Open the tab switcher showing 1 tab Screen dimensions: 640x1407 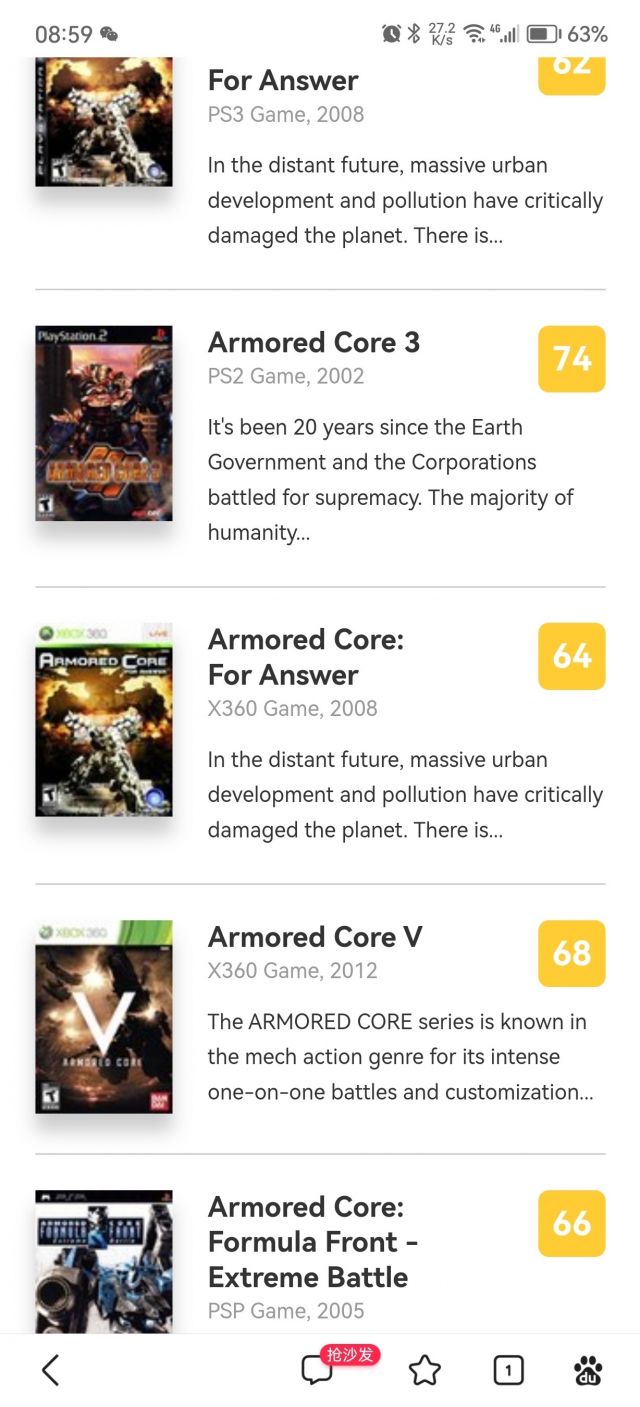[x=508, y=1369]
